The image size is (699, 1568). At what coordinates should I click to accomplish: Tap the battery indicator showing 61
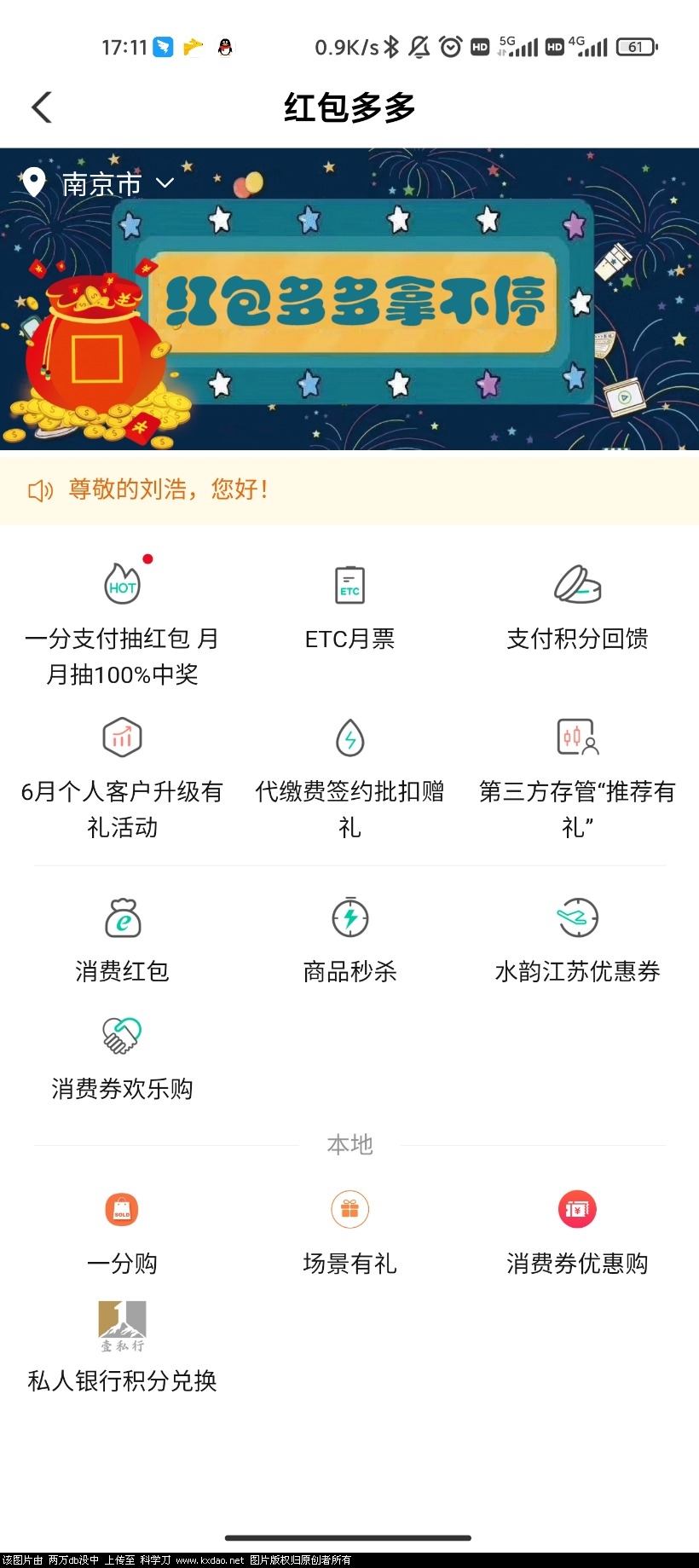coord(634,47)
